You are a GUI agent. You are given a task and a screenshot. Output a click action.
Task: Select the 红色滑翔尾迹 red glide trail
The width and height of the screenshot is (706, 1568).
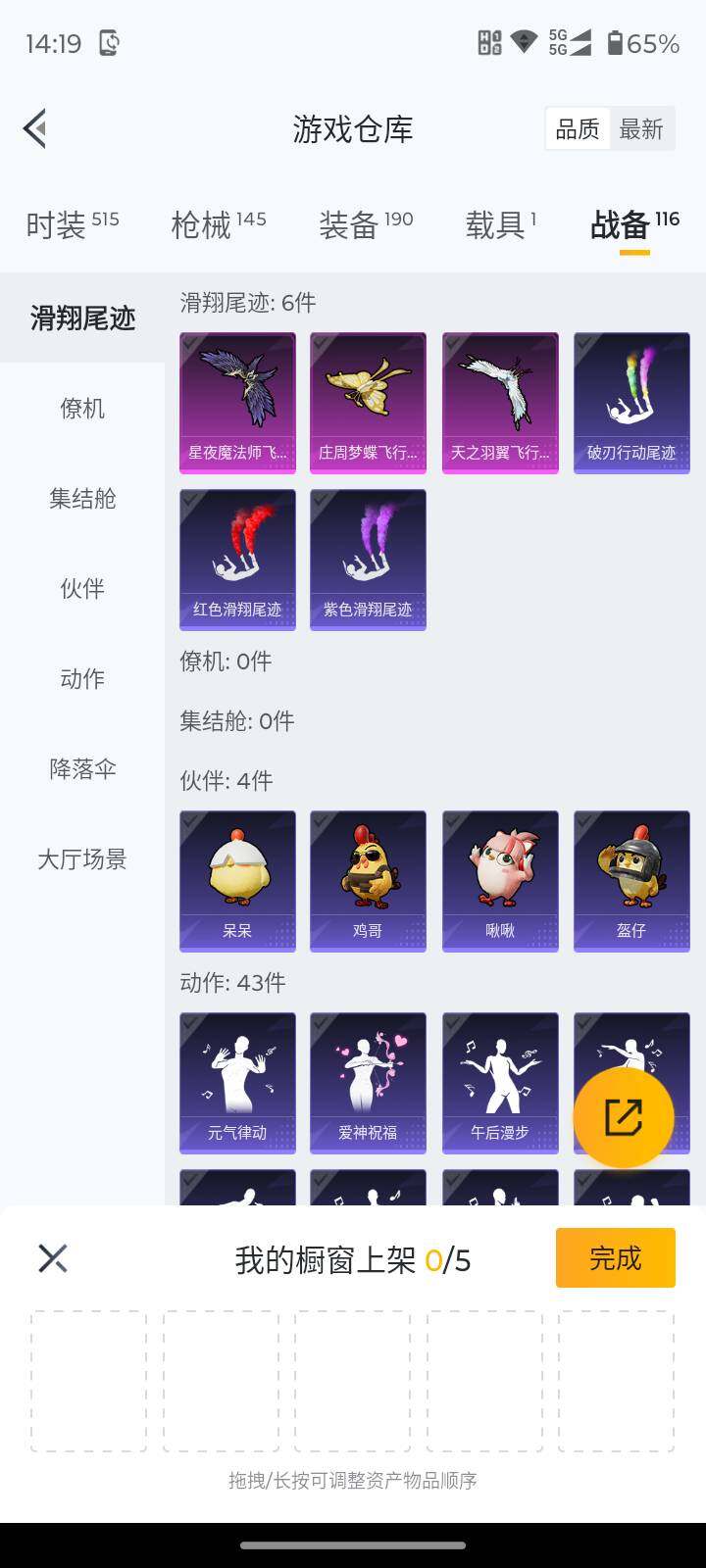point(236,559)
